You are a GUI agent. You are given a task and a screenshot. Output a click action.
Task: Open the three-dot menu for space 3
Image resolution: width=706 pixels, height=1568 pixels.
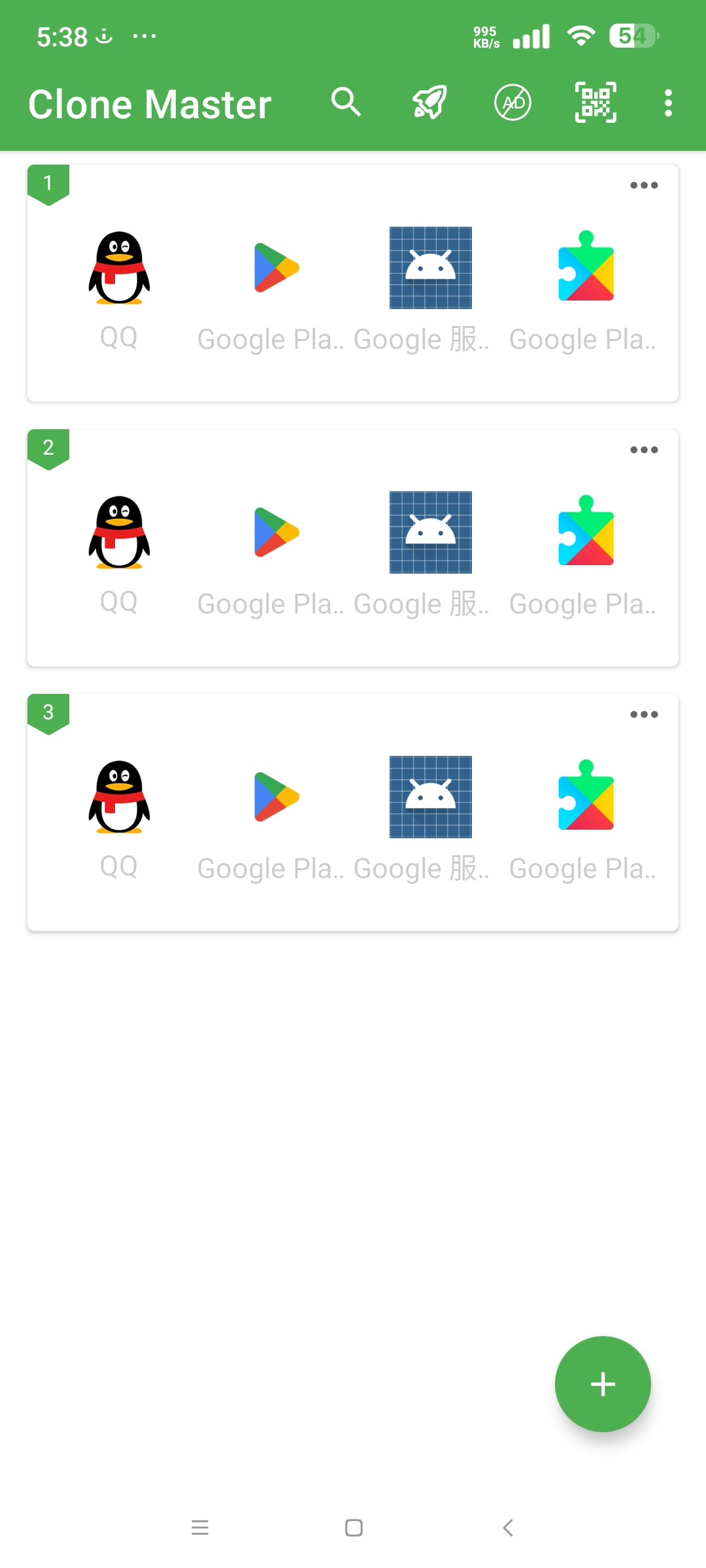(x=644, y=715)
